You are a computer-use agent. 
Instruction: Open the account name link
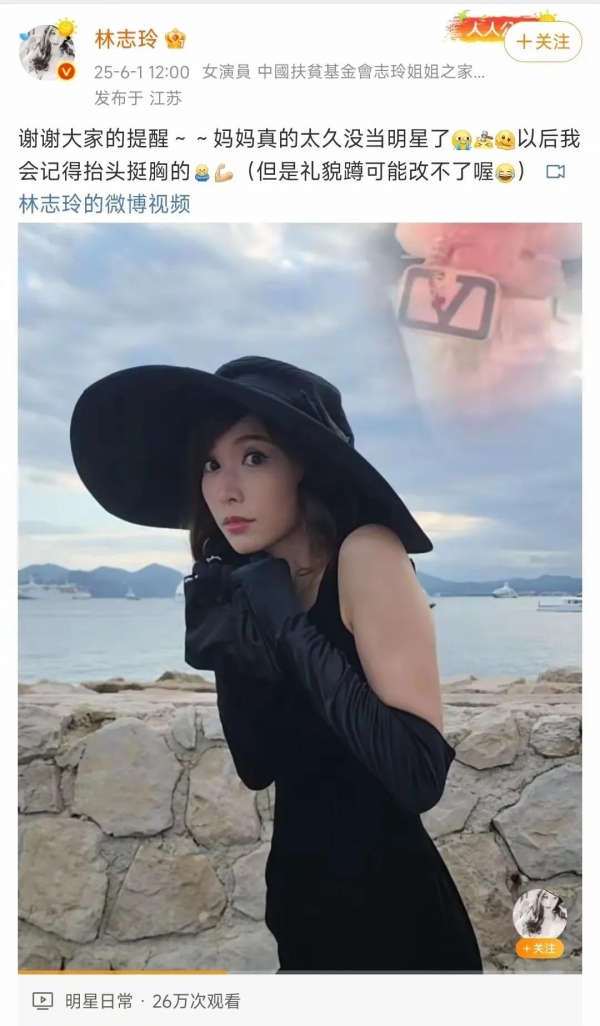tap(126, 39)
